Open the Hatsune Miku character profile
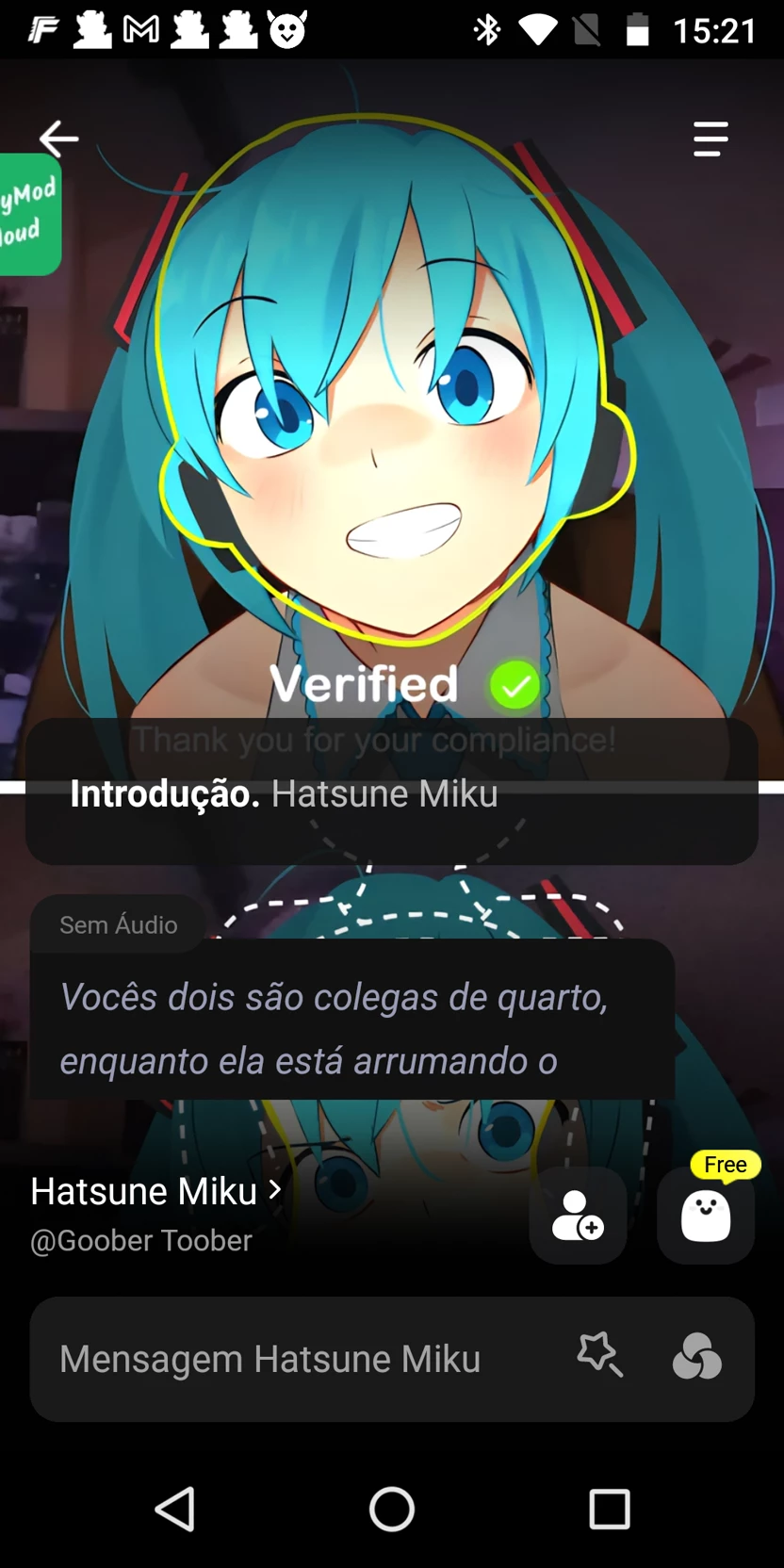The width and height of the screenshot is (784, 1568). [x=155, y=1191]
